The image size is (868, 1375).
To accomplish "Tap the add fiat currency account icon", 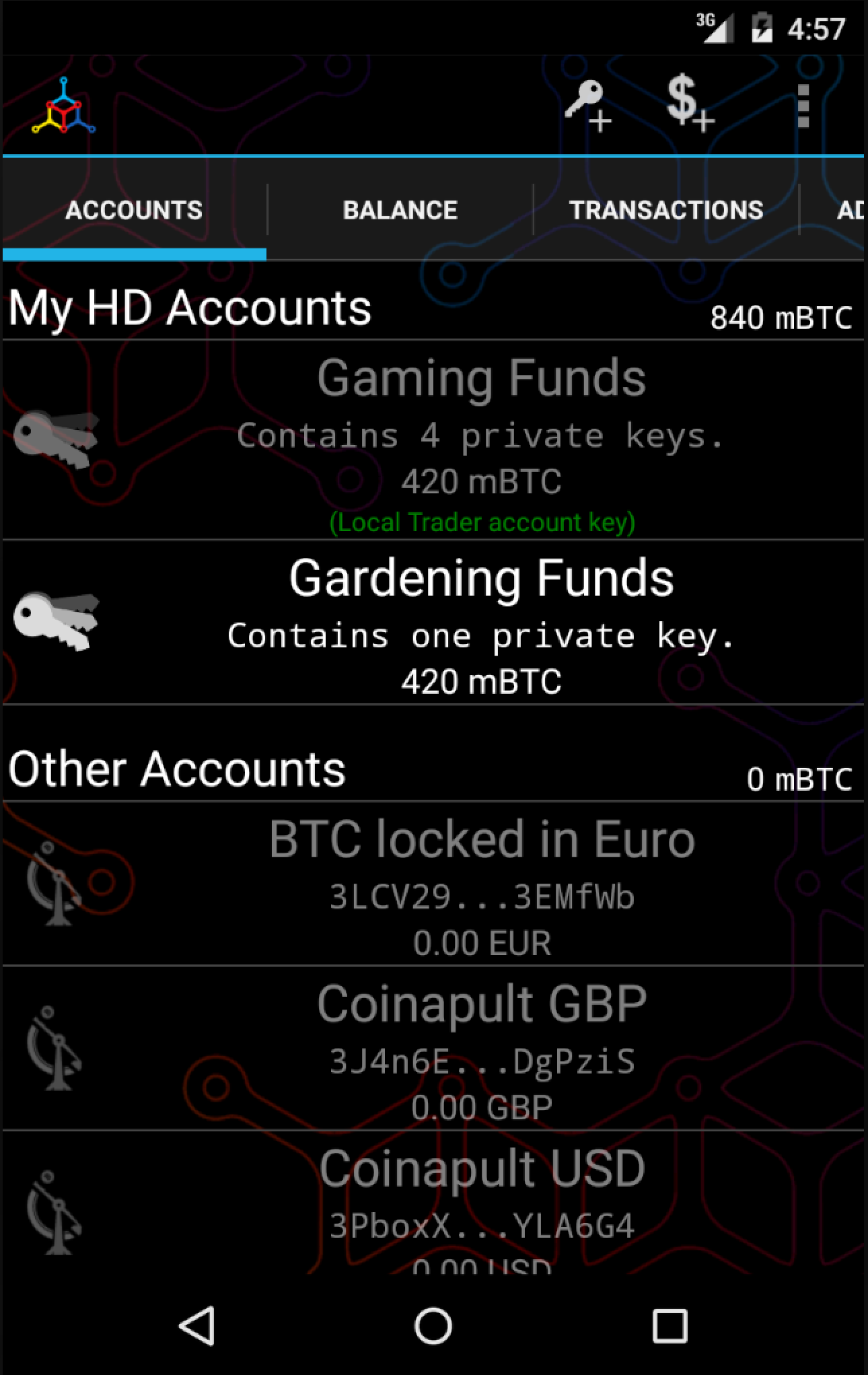I will 686,104.
